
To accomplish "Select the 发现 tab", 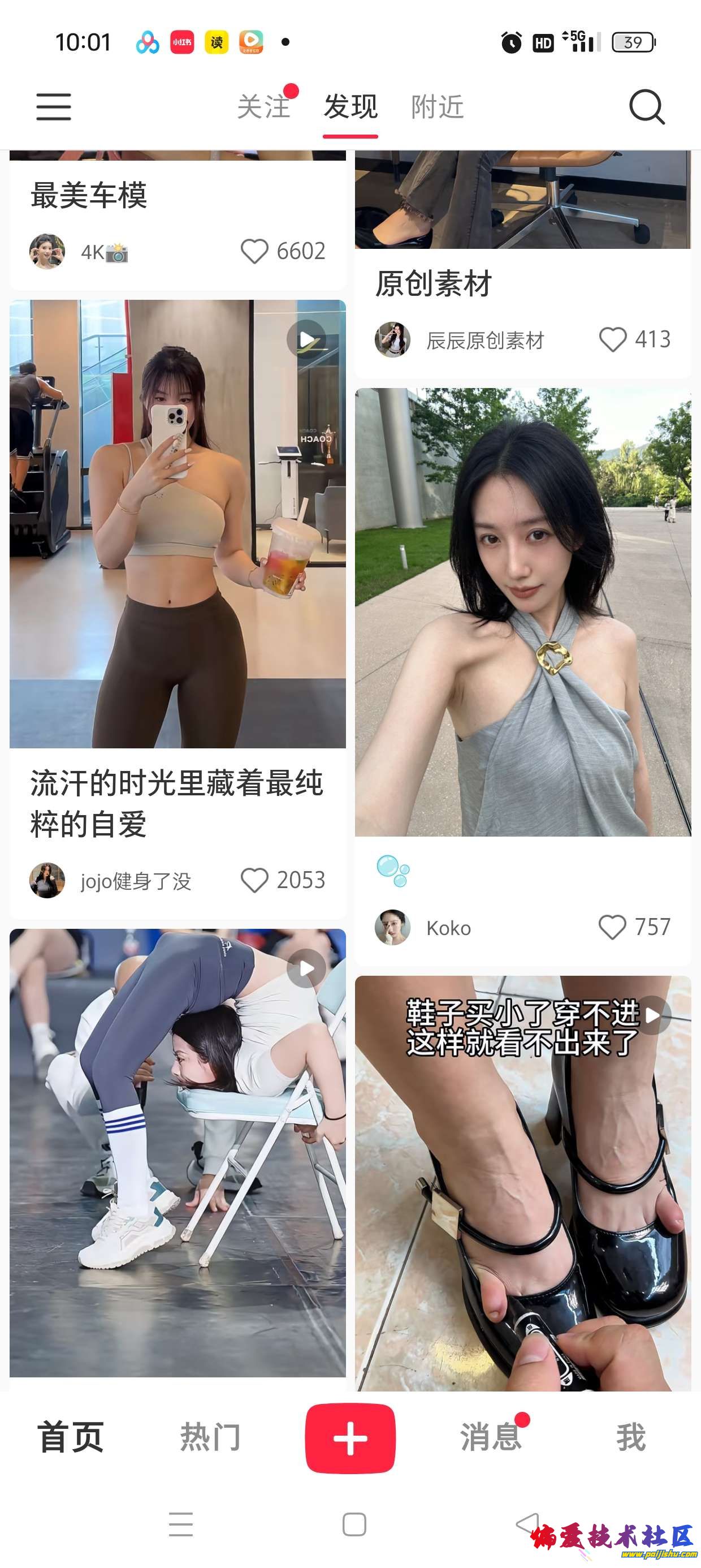I will (x=350, y=107).
